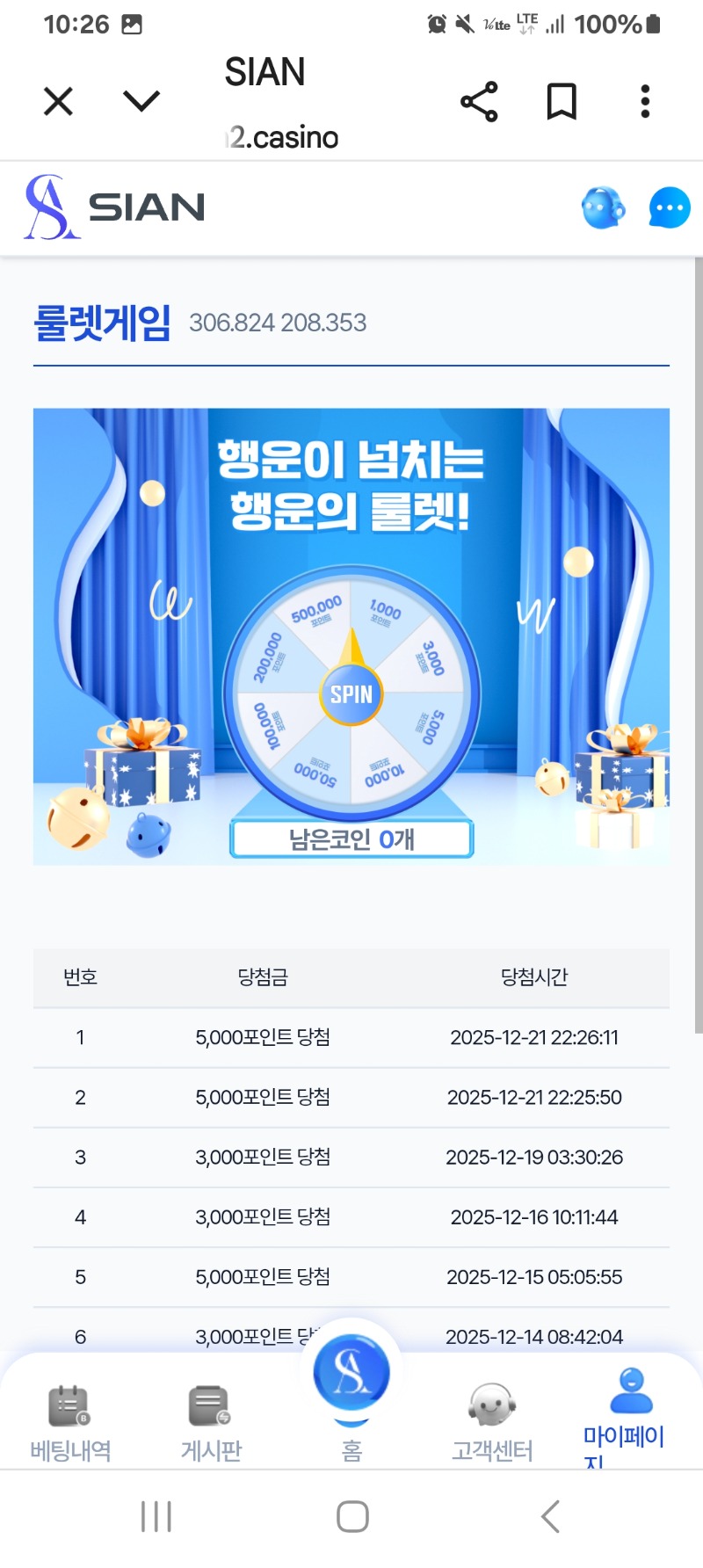This screenshot has height=1568, width=703.
Task: Open the chat message bubble icon
Action: pos(670,208)
